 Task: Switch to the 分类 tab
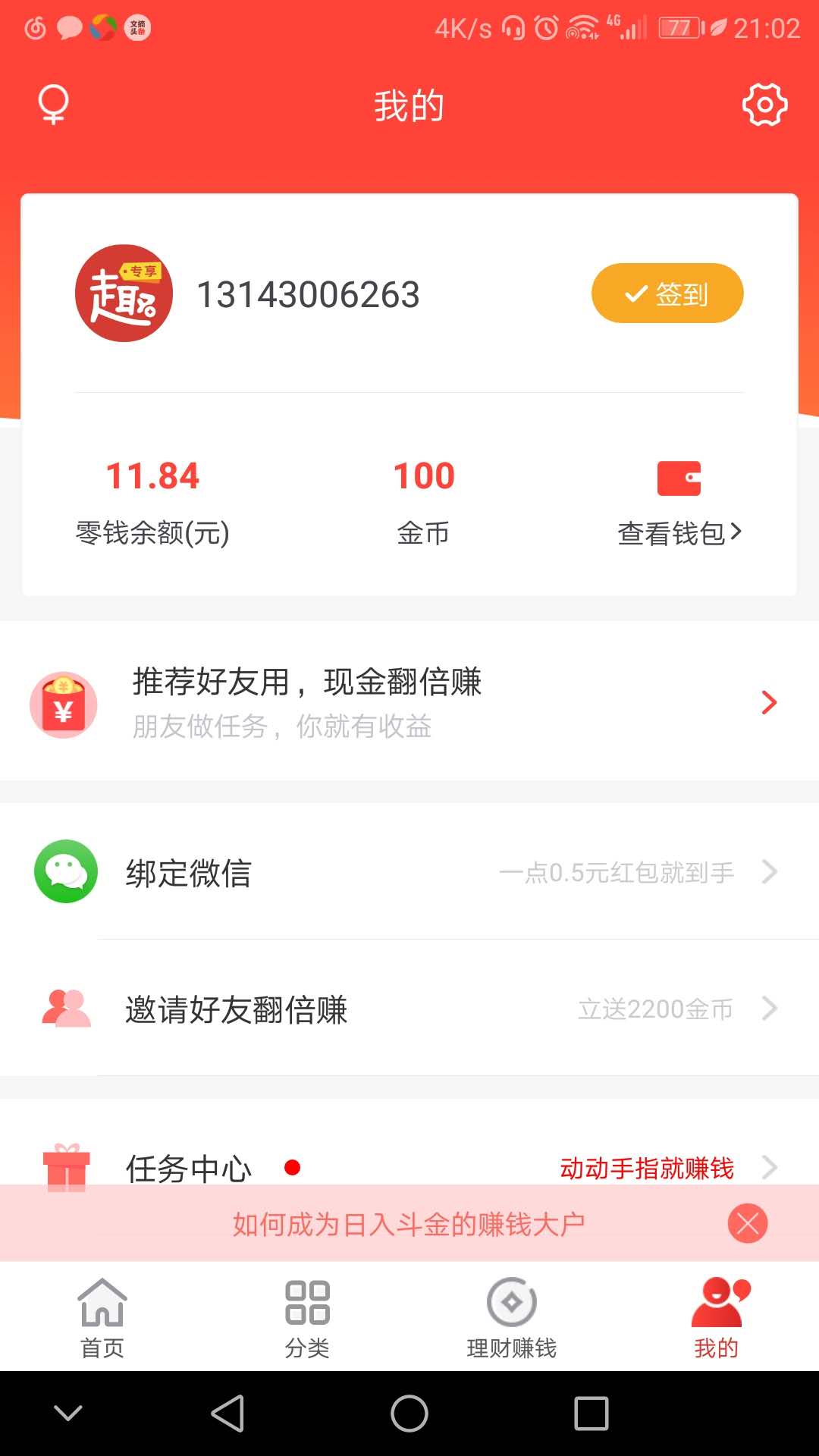pyautogui.click(x=307, y=1316)
